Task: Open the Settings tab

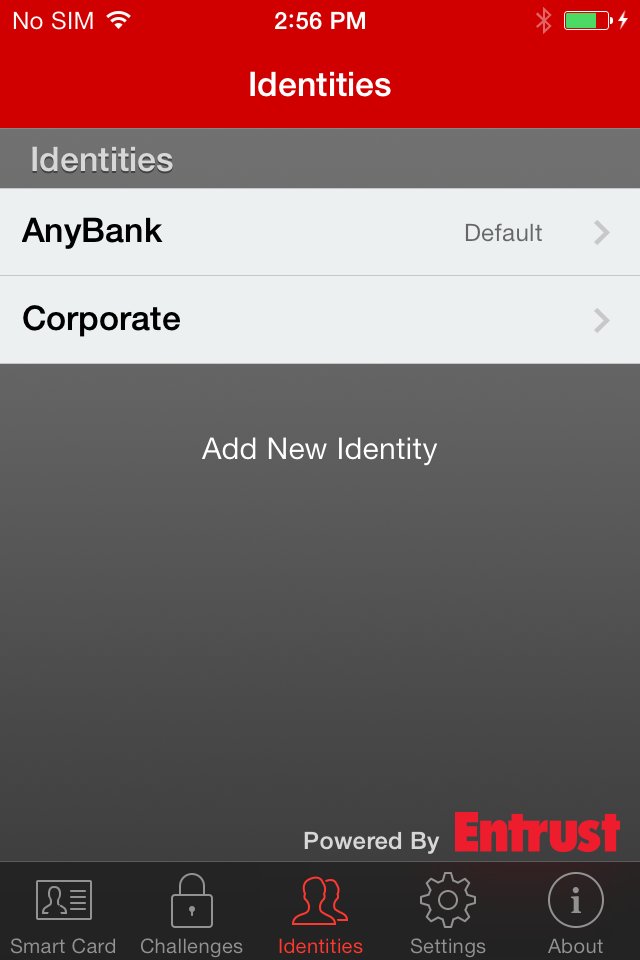Action: (x=448, y=912)
